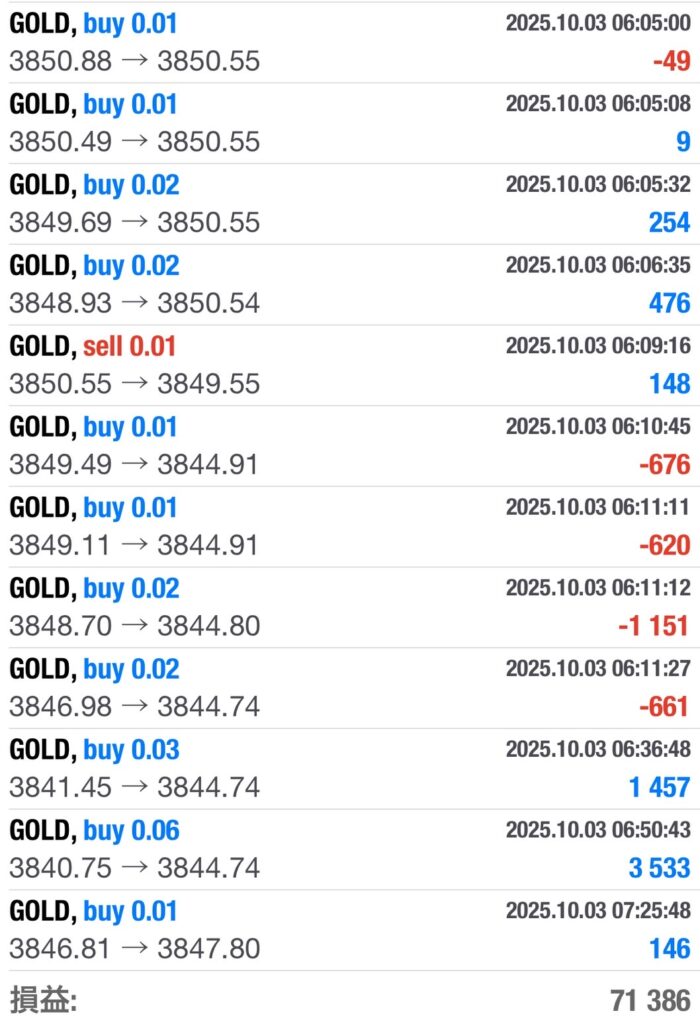
Task: Open the GOLD buy trade at 06:05:08
Action: coord(350,123)
